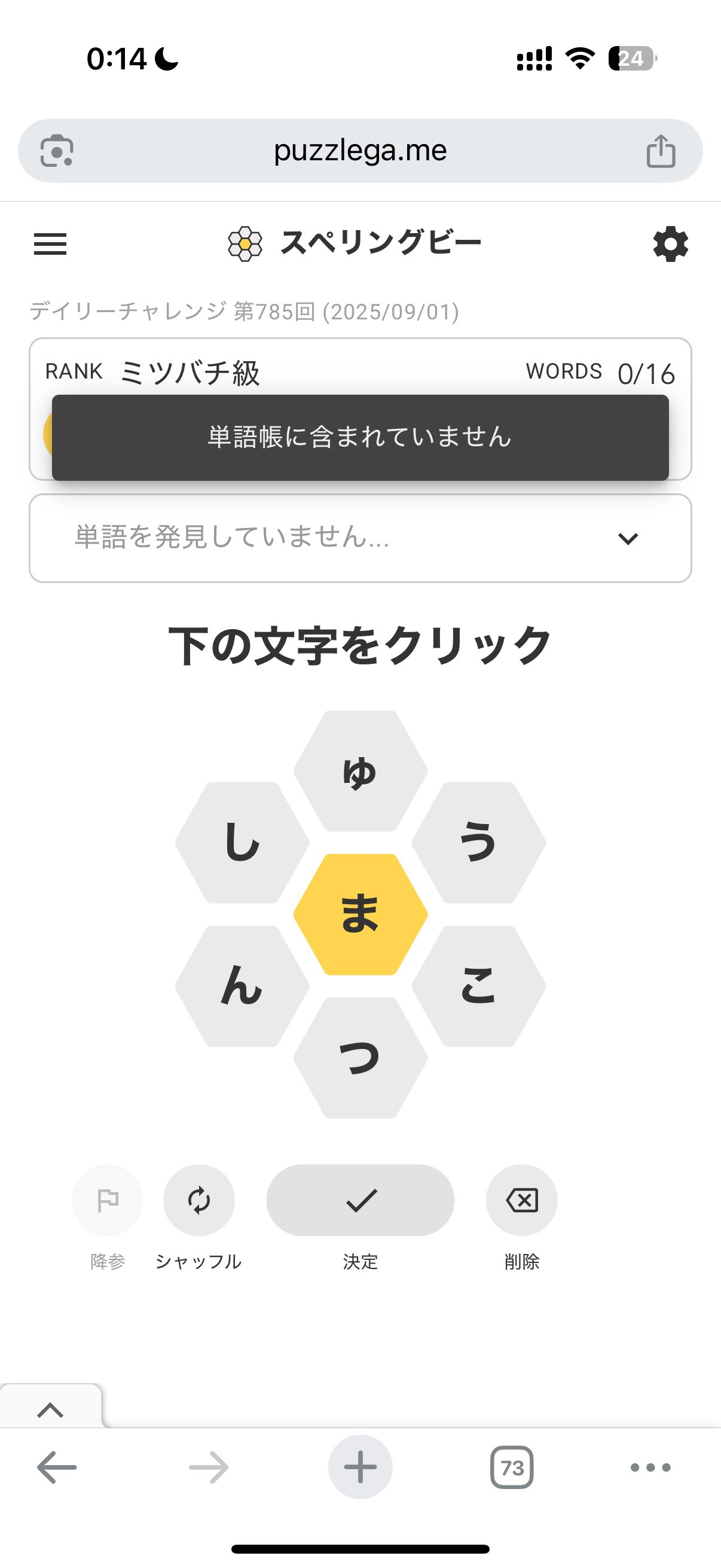
Task: Delete the last letter with 削除
Action: [x=521, y=1200]
